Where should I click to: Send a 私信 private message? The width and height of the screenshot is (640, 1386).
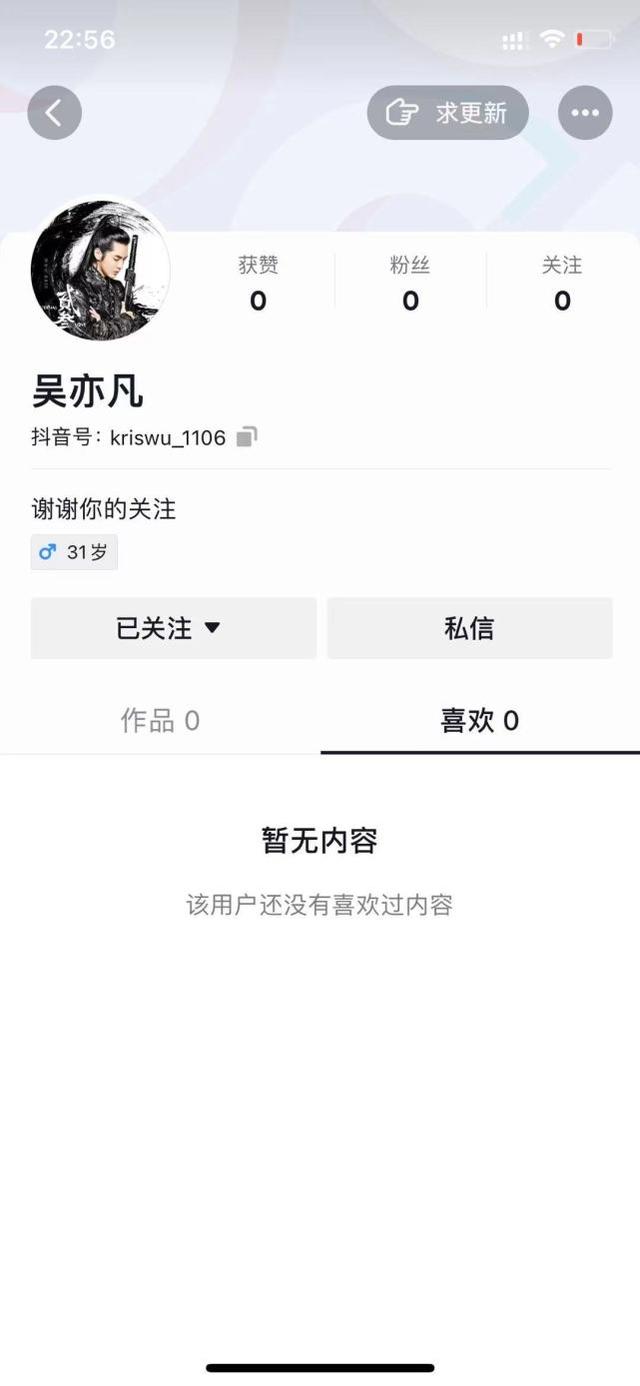pos(469,628)
